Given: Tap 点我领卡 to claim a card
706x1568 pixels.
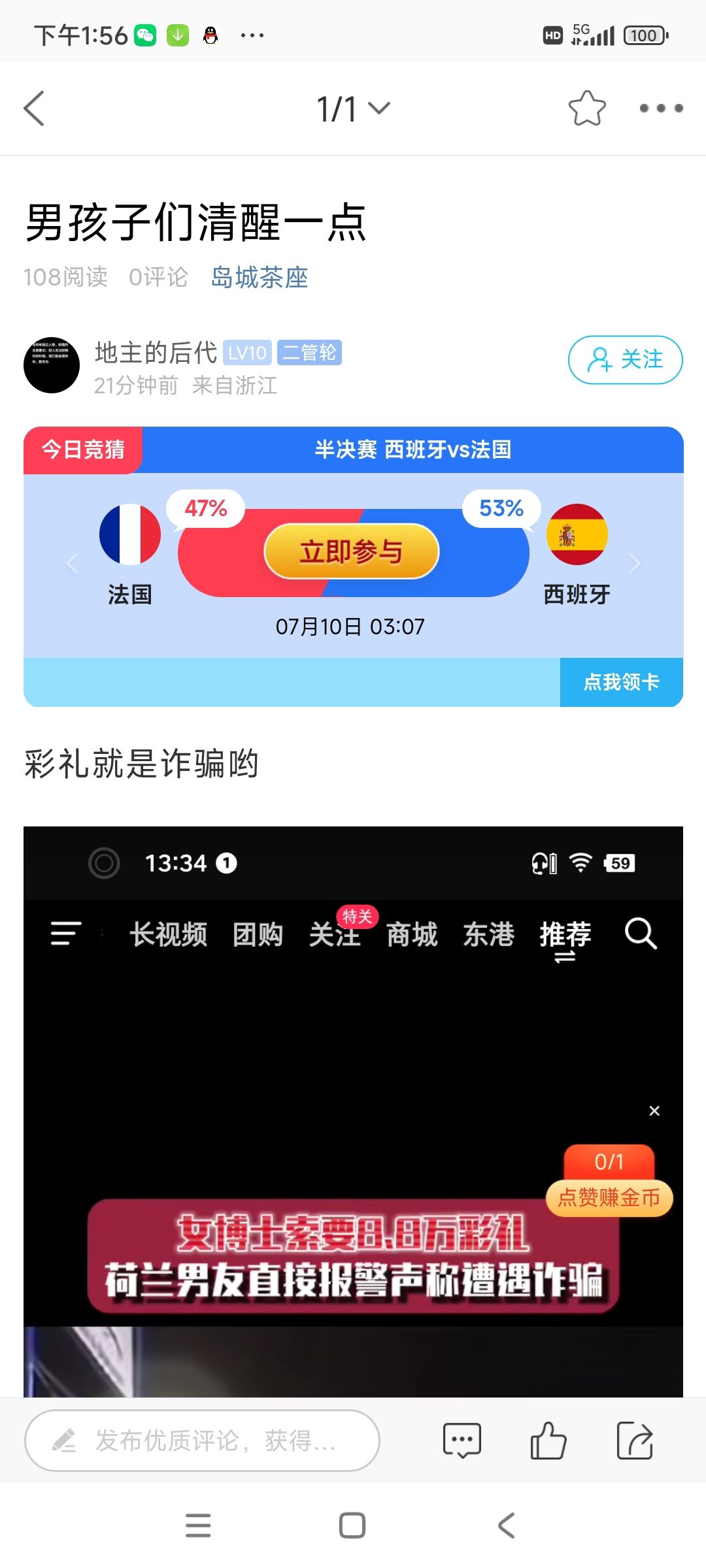Looking at the screenshot, I should (x=621, y=682).
